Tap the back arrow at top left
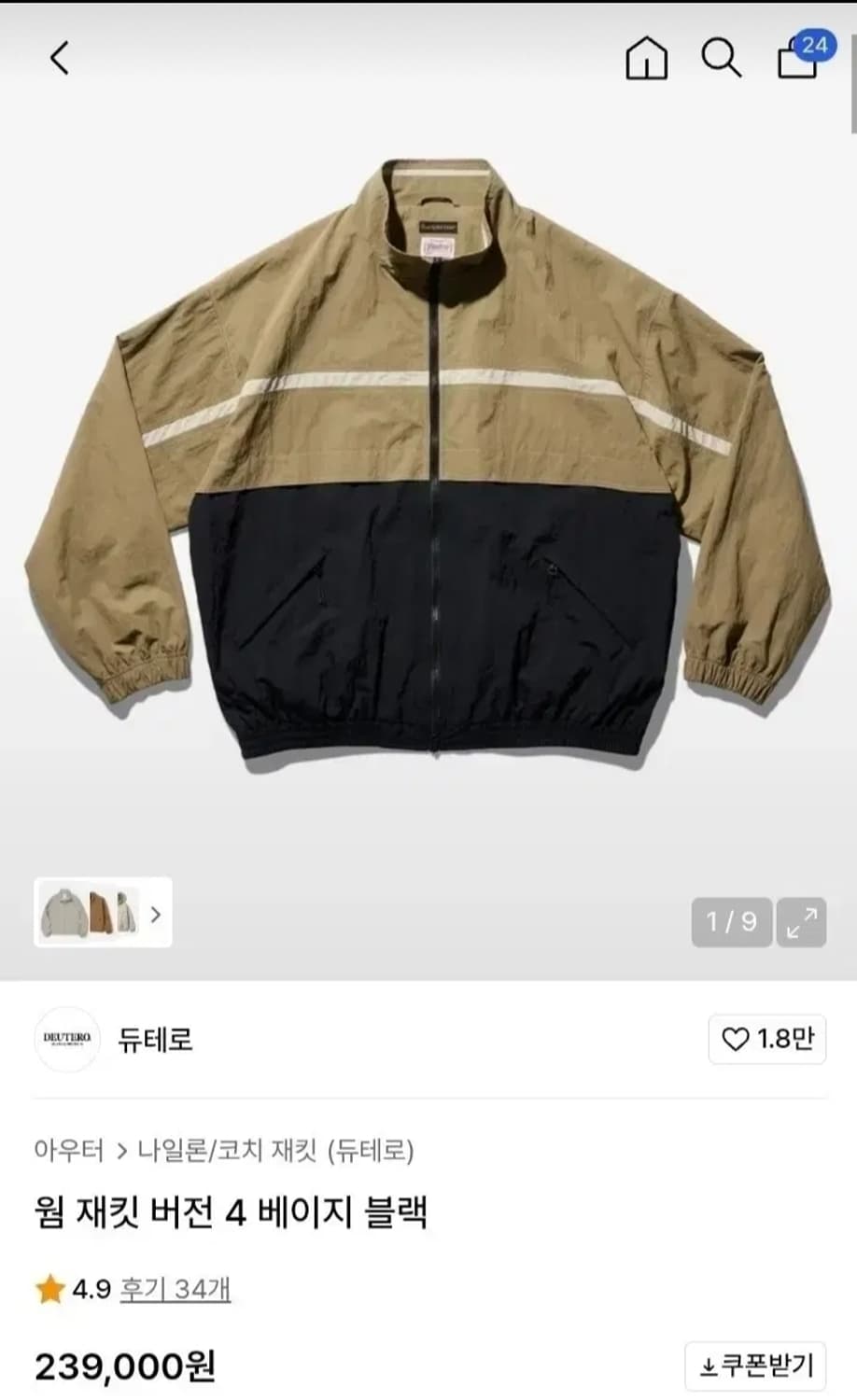Image resolution: width=857 pixels, height=1400 pixels. pos(60,58)
